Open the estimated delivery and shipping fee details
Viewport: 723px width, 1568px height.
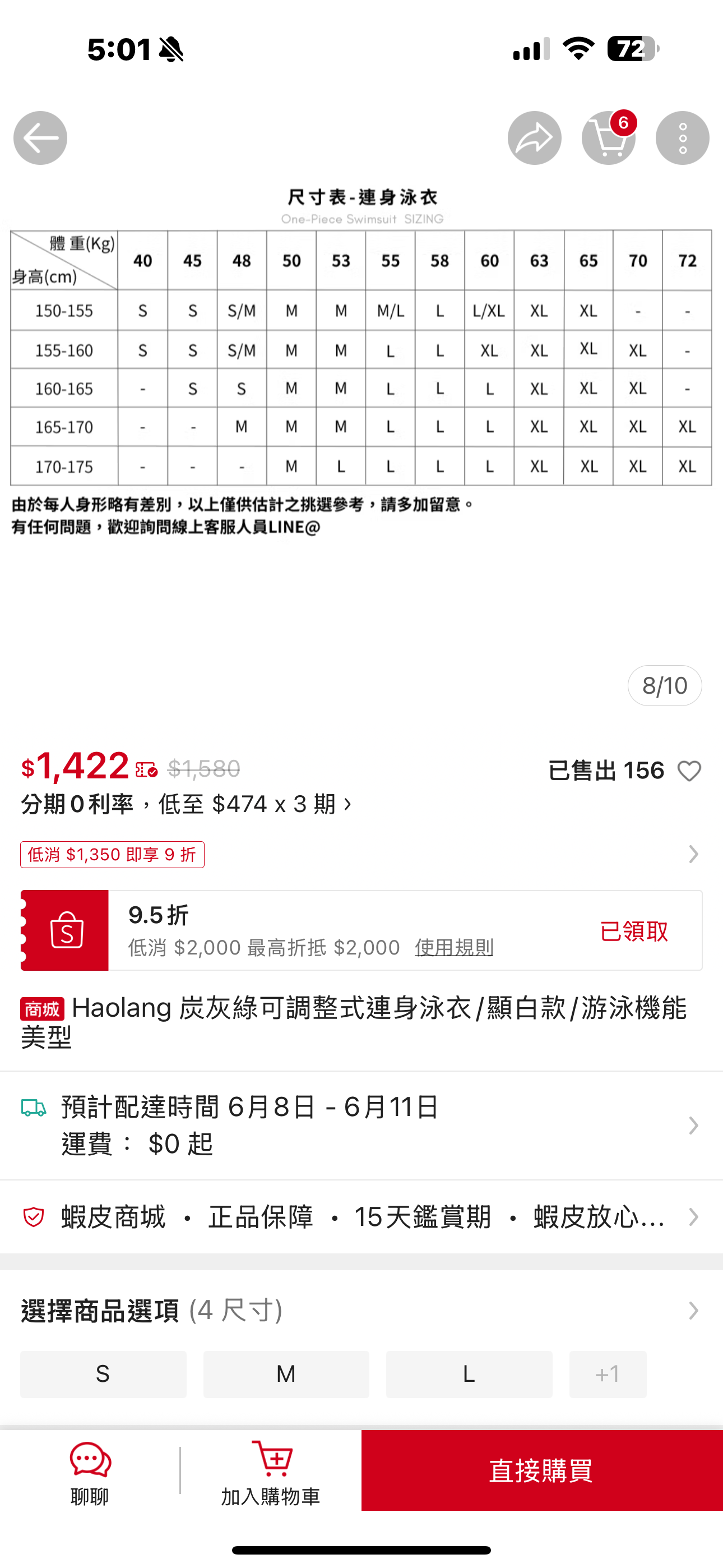[361, 1126]
